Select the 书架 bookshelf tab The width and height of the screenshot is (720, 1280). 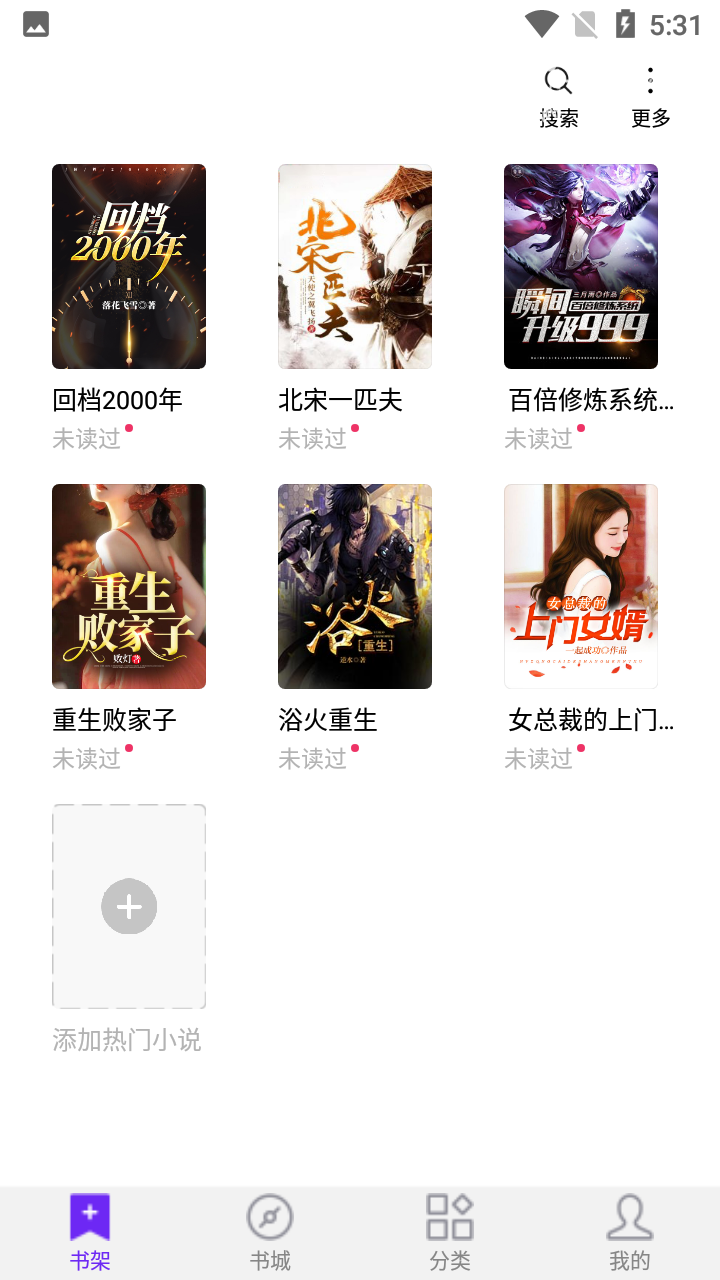90,1232
